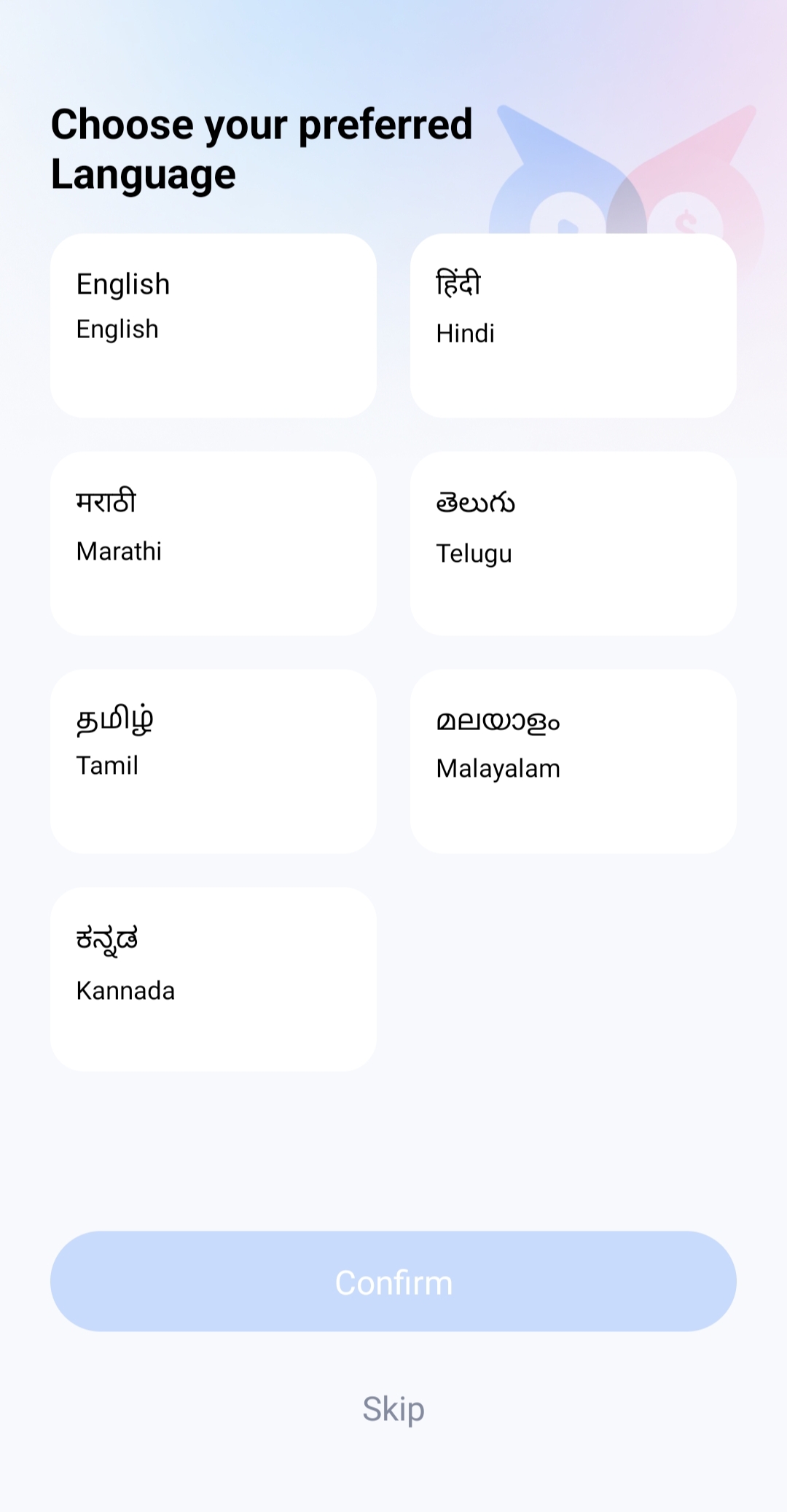Select English as preferred language
The height and width of the screenshot is (1512, 787).
tap(214, 326)
